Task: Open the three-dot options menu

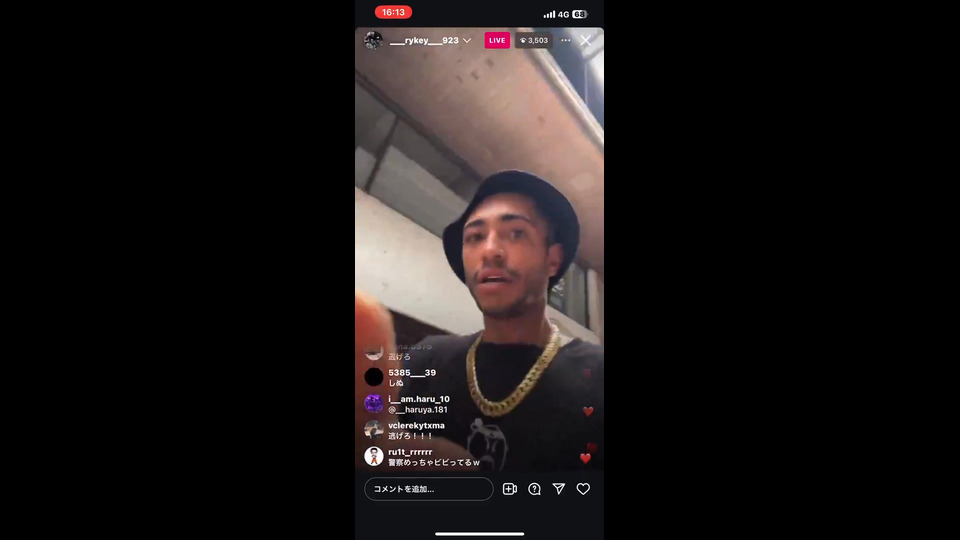Action: click(566, 40)
